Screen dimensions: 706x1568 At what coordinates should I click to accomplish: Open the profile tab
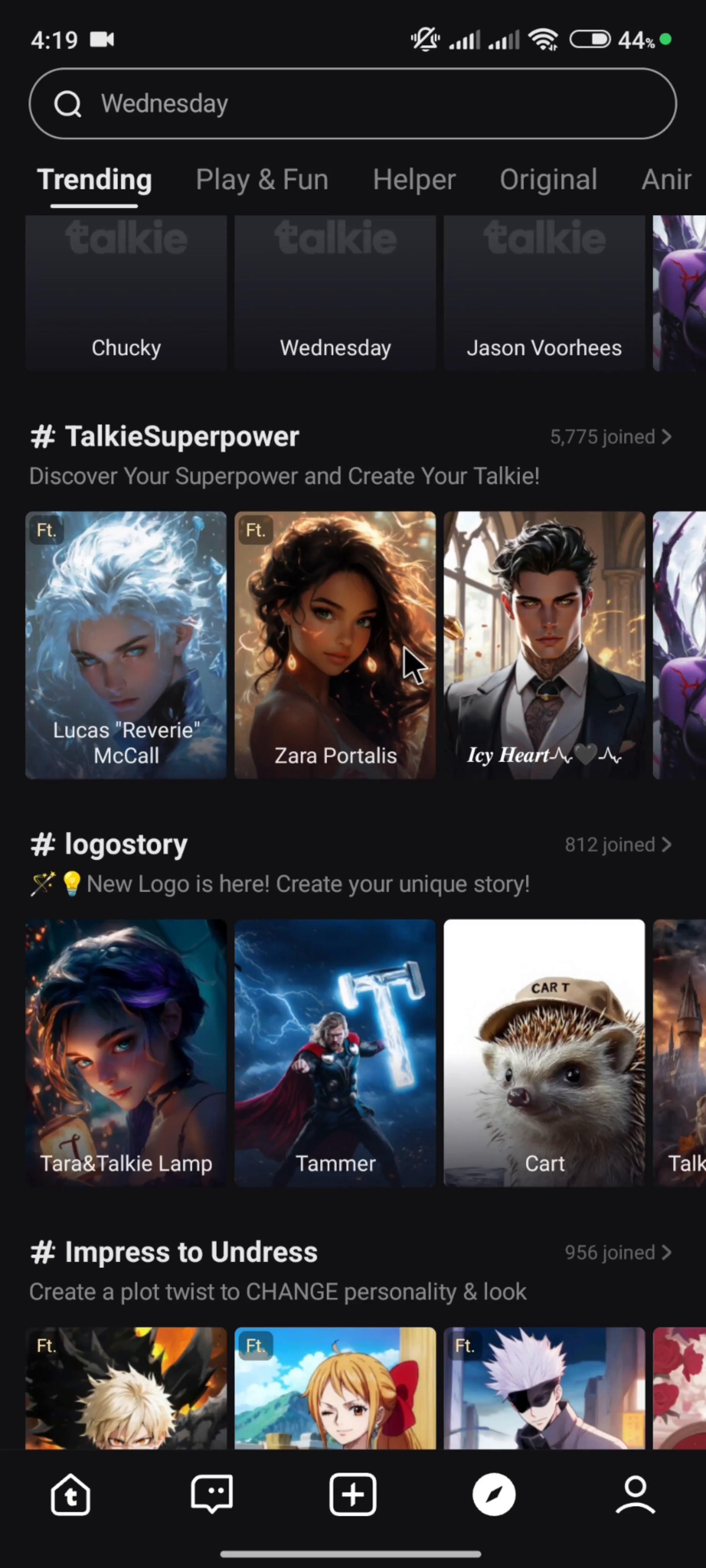(x=636, y=1495)
